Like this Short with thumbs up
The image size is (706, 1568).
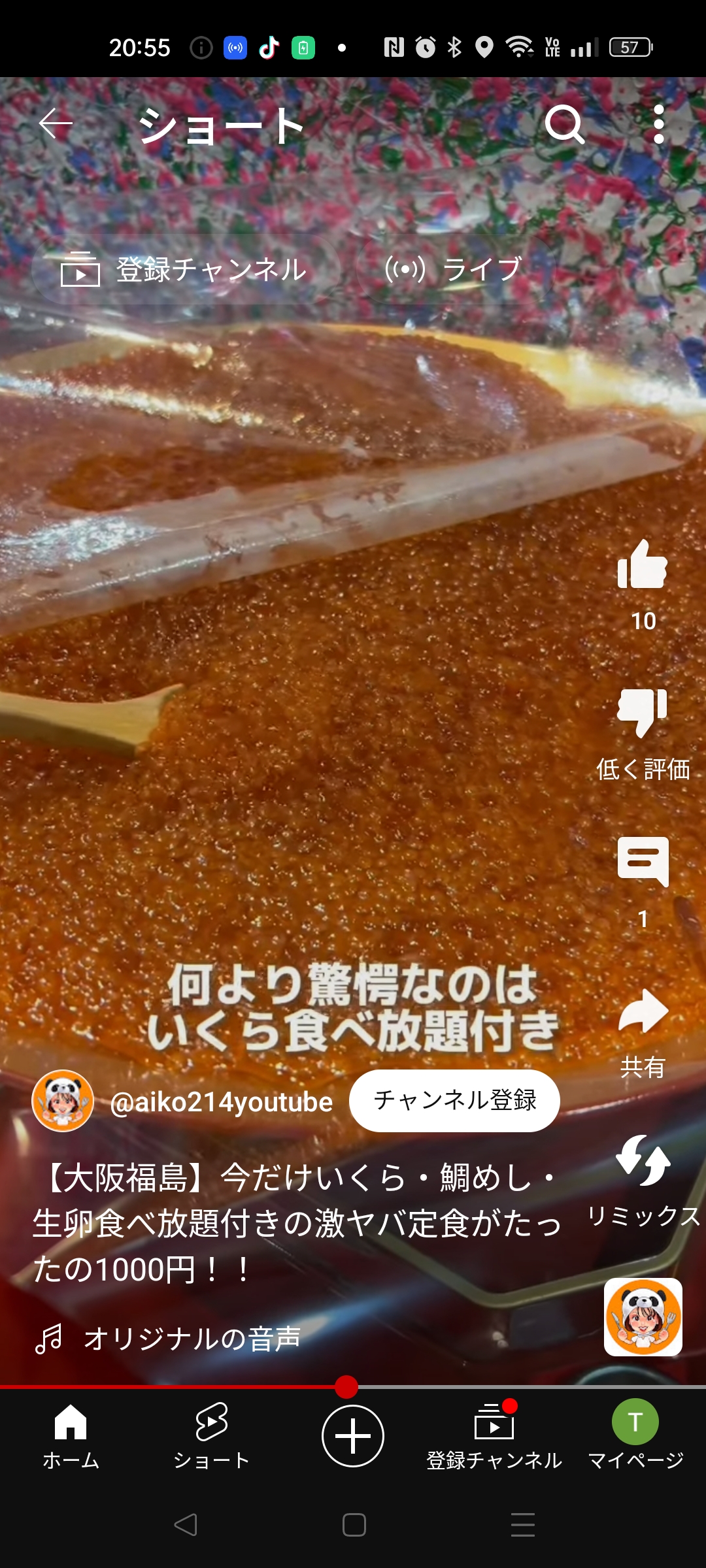(643, 566)
